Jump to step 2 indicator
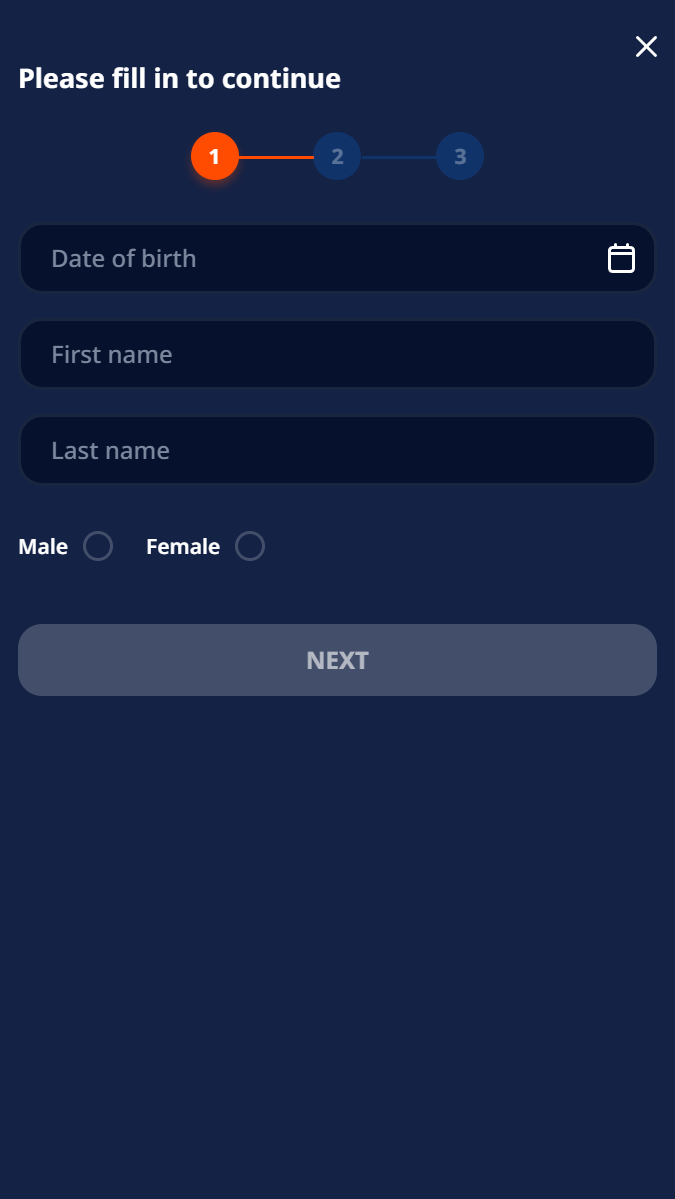The height and width of the screenshot is (1199, 675). tap(337, 157)
